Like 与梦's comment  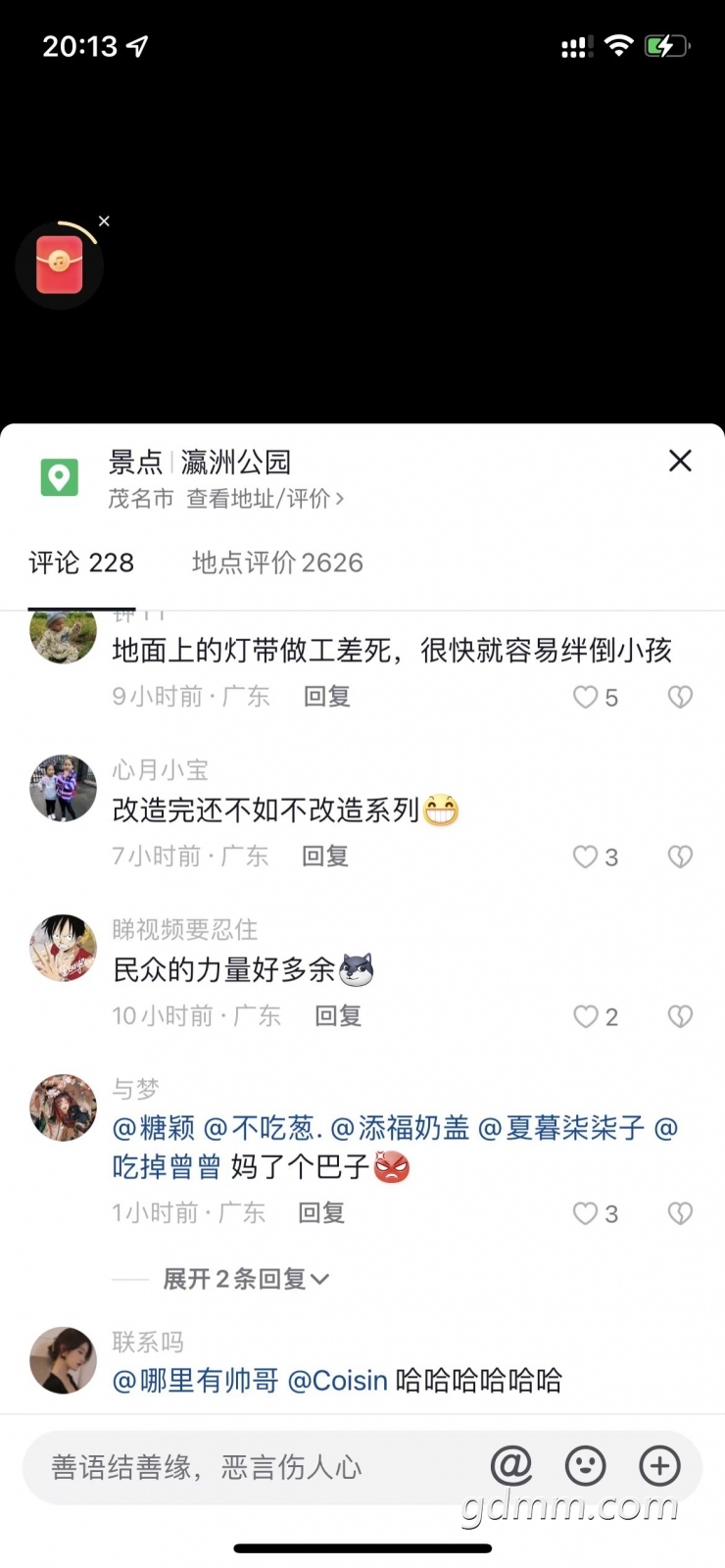[x=585, y=1213]
